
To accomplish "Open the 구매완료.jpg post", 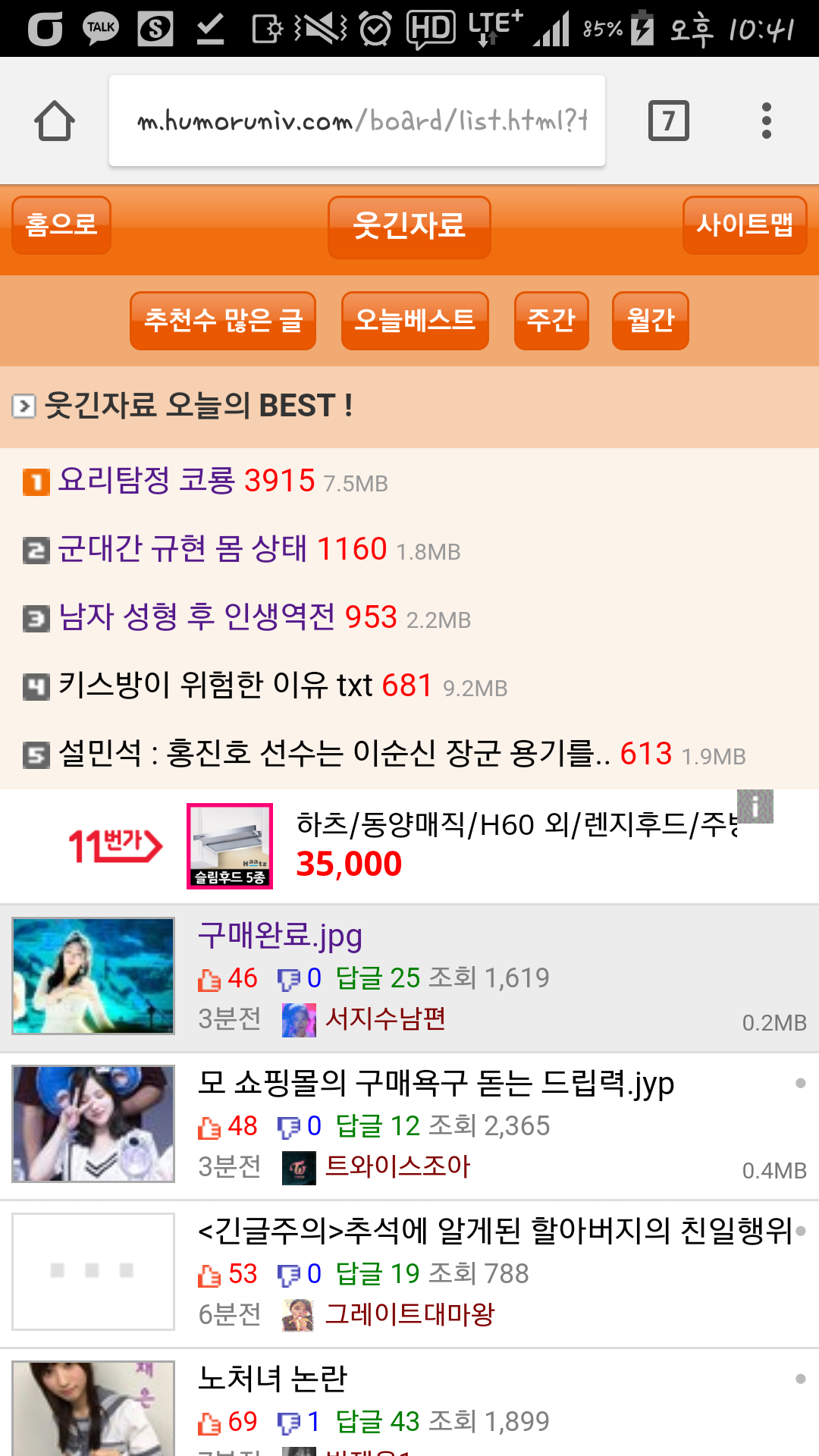I will (x=280, y=937).
